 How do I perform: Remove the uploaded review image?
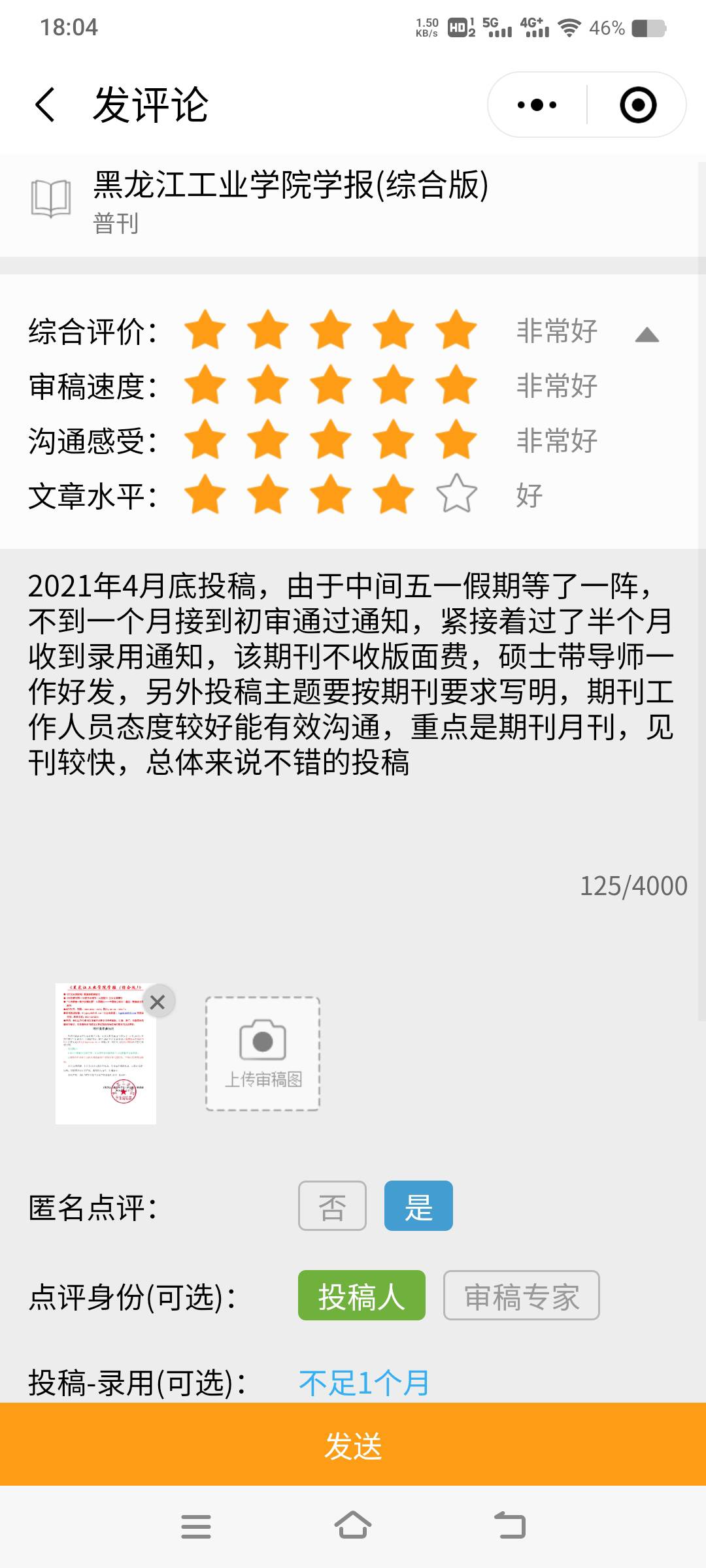(158, 1002)
